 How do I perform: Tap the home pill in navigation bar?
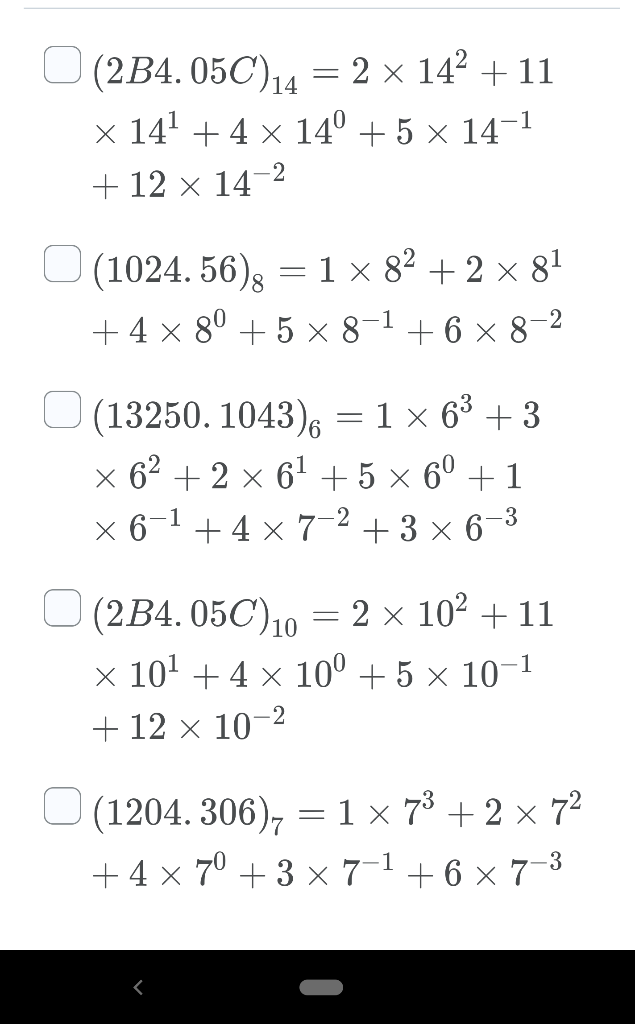tap(321, 987)
